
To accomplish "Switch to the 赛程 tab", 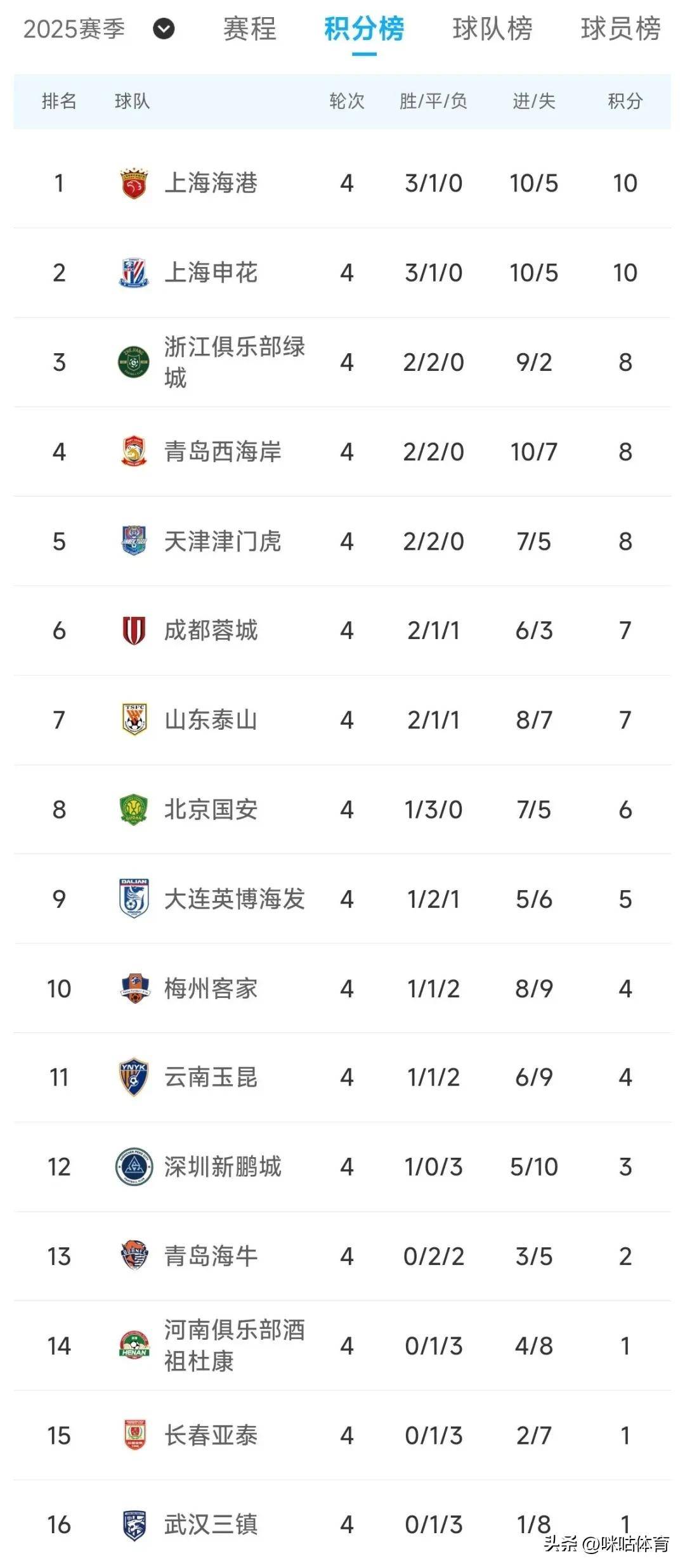I will pyautogui.click(x=250, y=29).
